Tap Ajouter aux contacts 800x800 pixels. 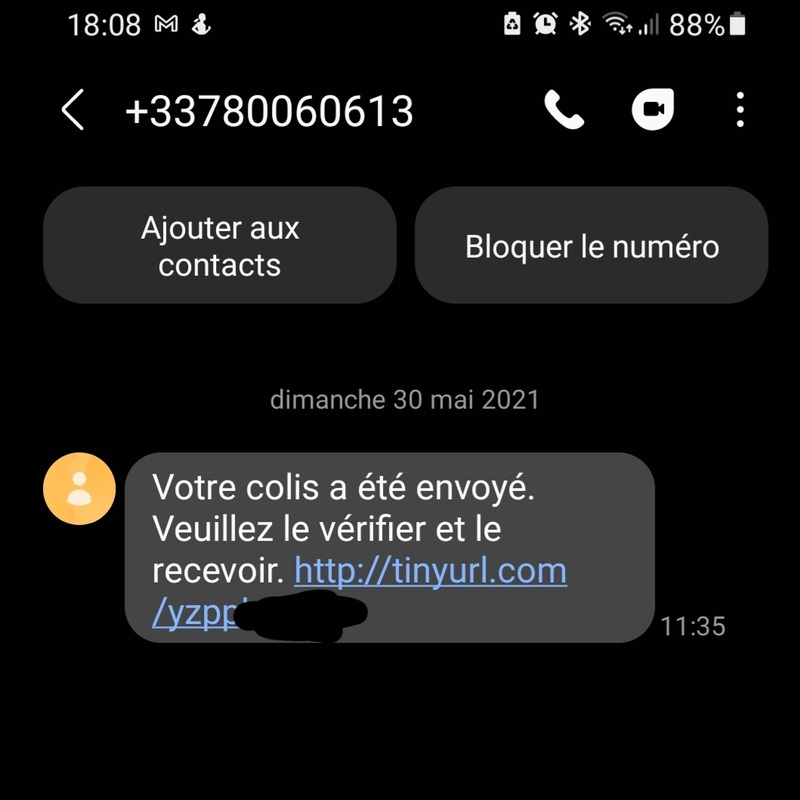(220, 246)
